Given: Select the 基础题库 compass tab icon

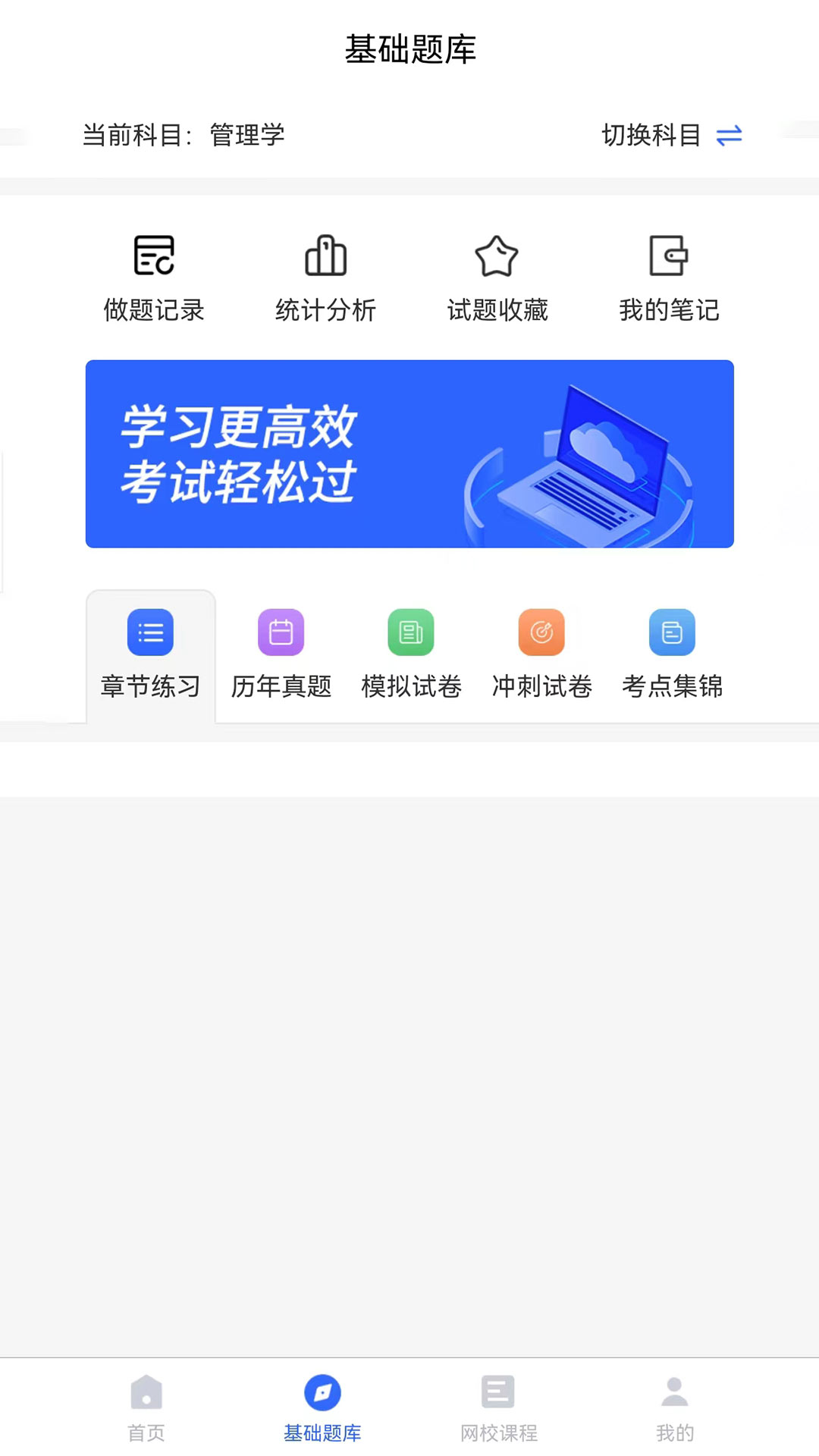Looking at the screenshot, I should pyautogui.click(x=322, y=1392).
